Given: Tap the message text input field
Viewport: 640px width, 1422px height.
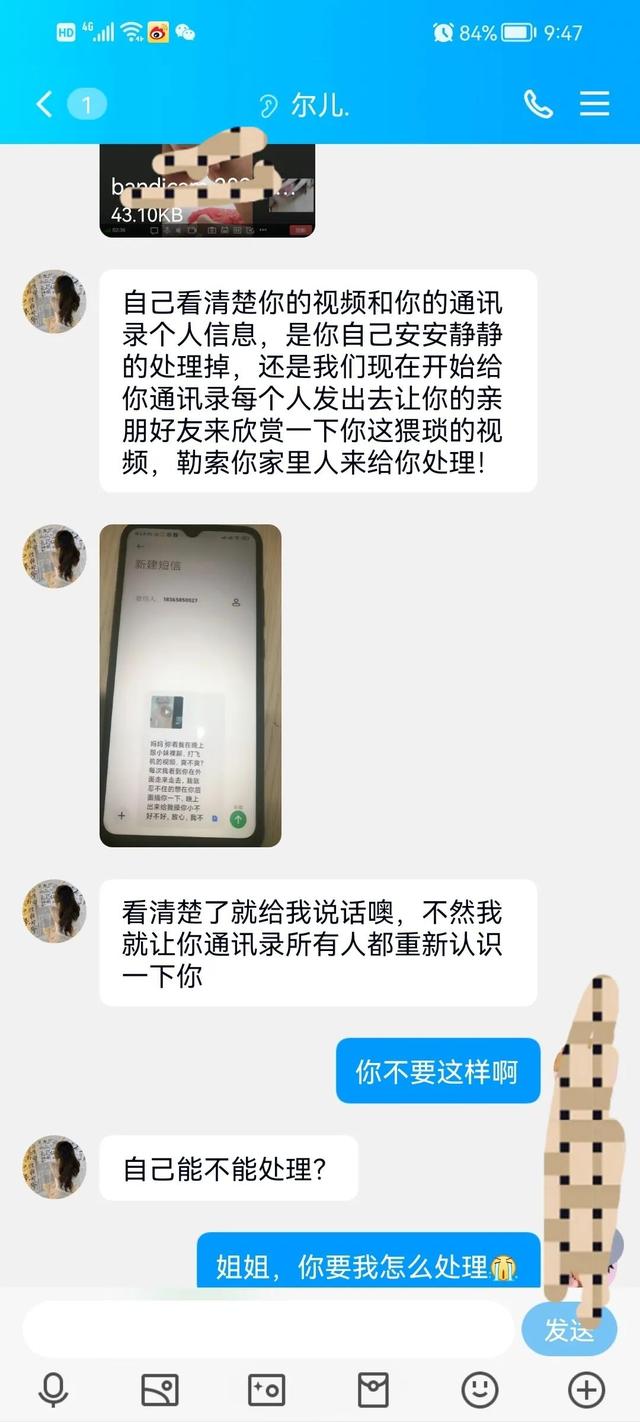Looking at the screenshot, I should (x=268, y=1329).
